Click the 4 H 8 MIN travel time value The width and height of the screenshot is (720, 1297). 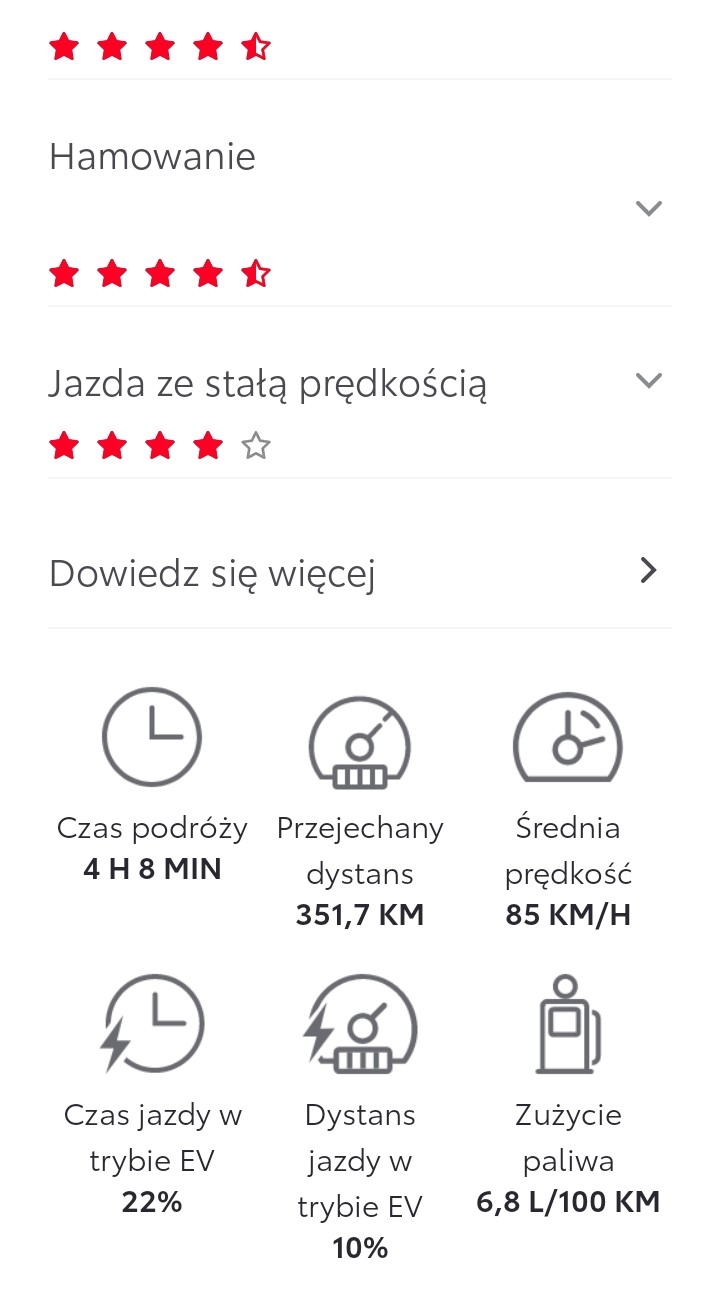pos(151,868)
